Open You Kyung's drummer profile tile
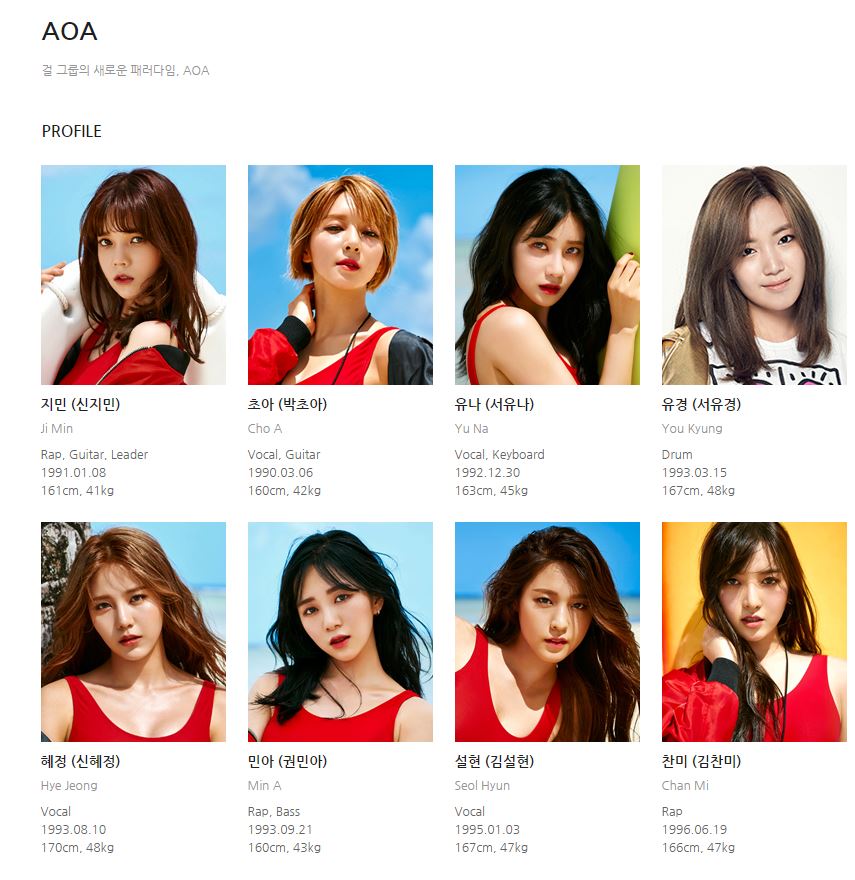Screen dimensions: 855x880 [754, 275]
